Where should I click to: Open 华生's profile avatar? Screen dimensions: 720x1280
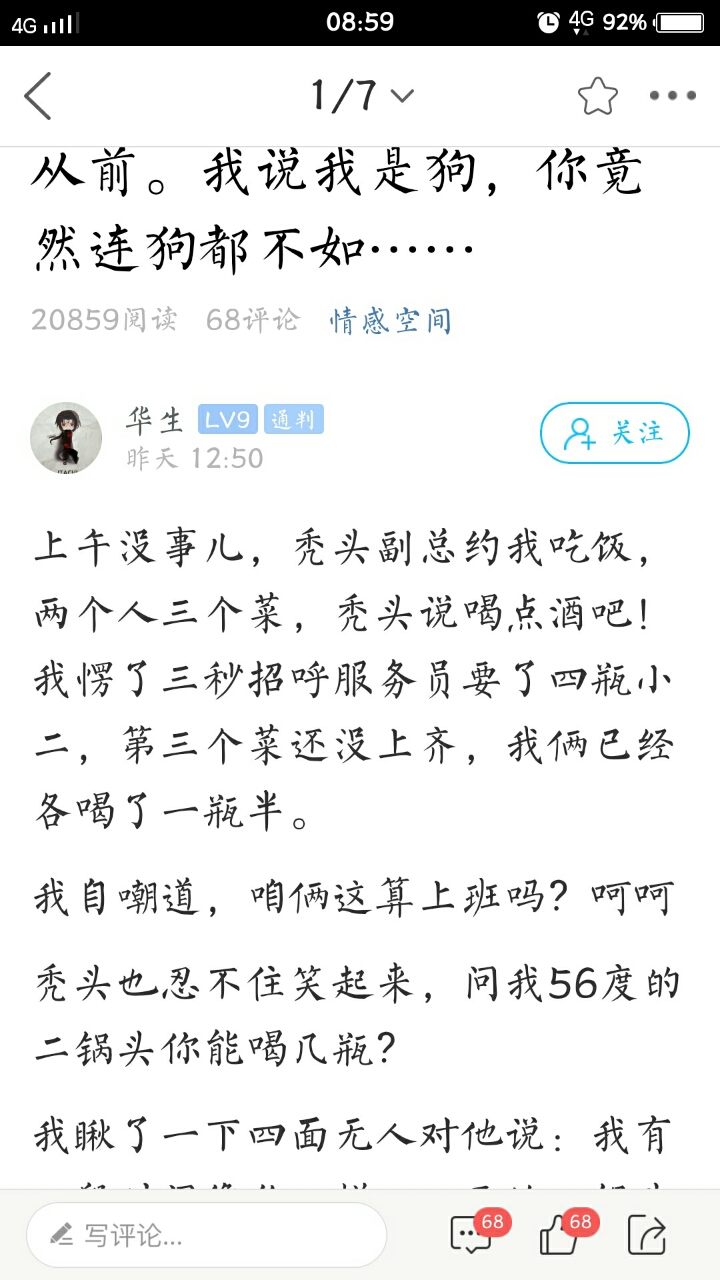(66, 438)
